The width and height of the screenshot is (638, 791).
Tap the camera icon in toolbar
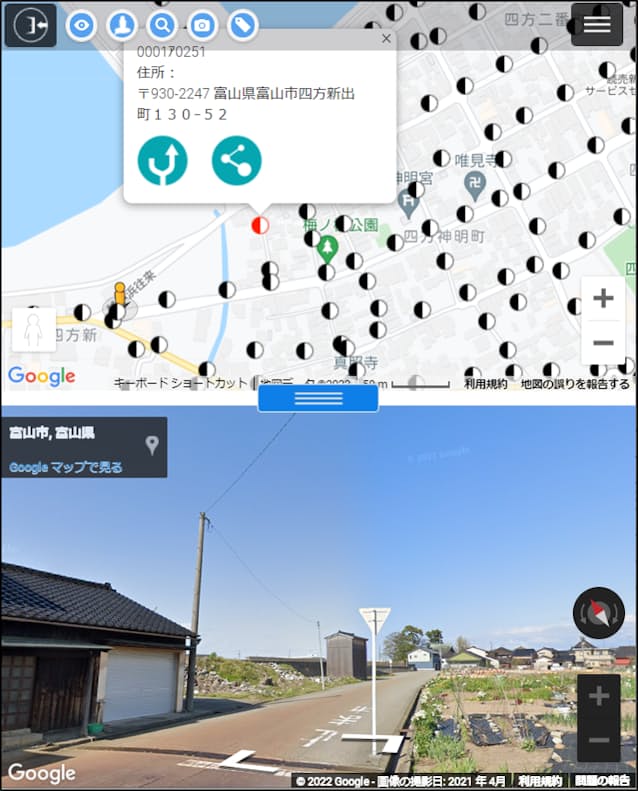(202, 25)
